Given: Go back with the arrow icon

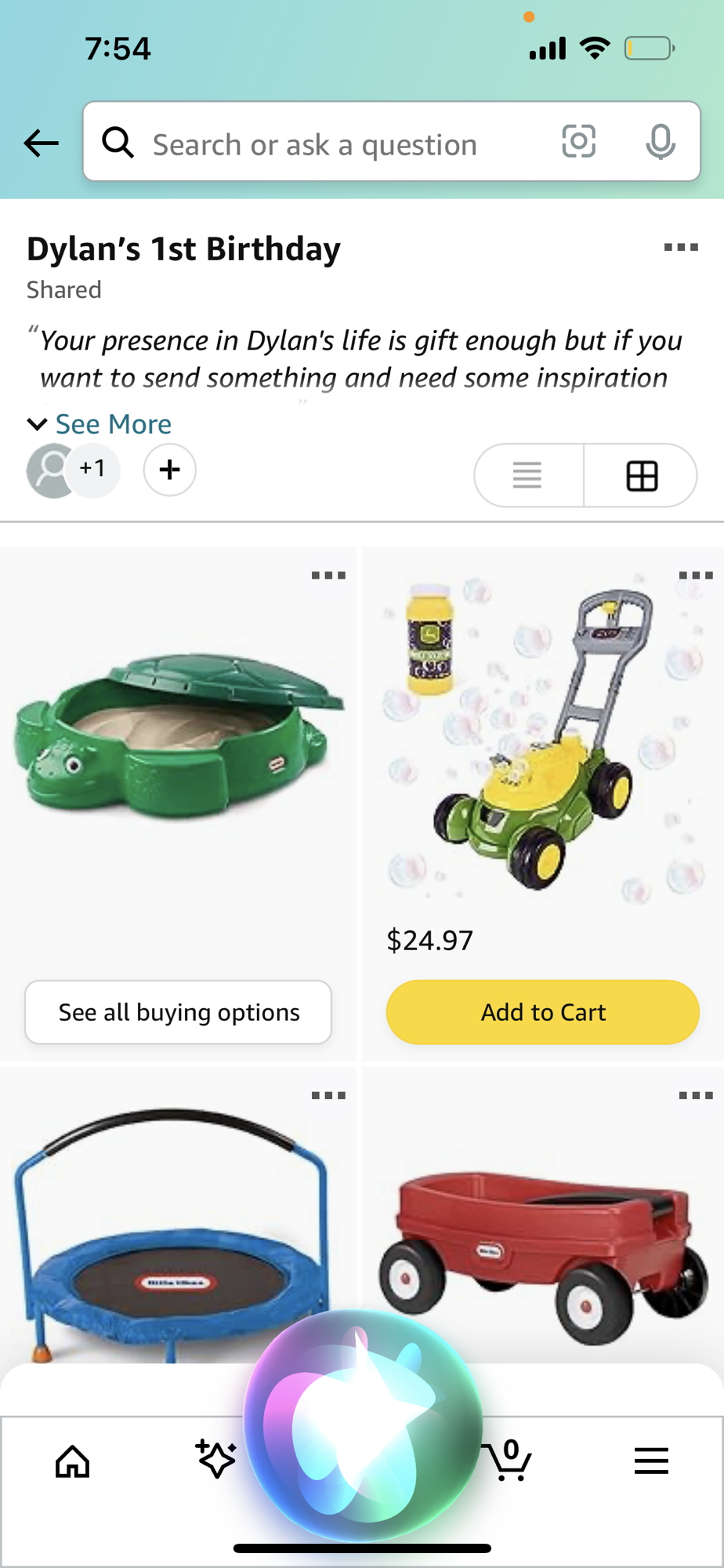Looking at the screenshot, I should point(42,143).
